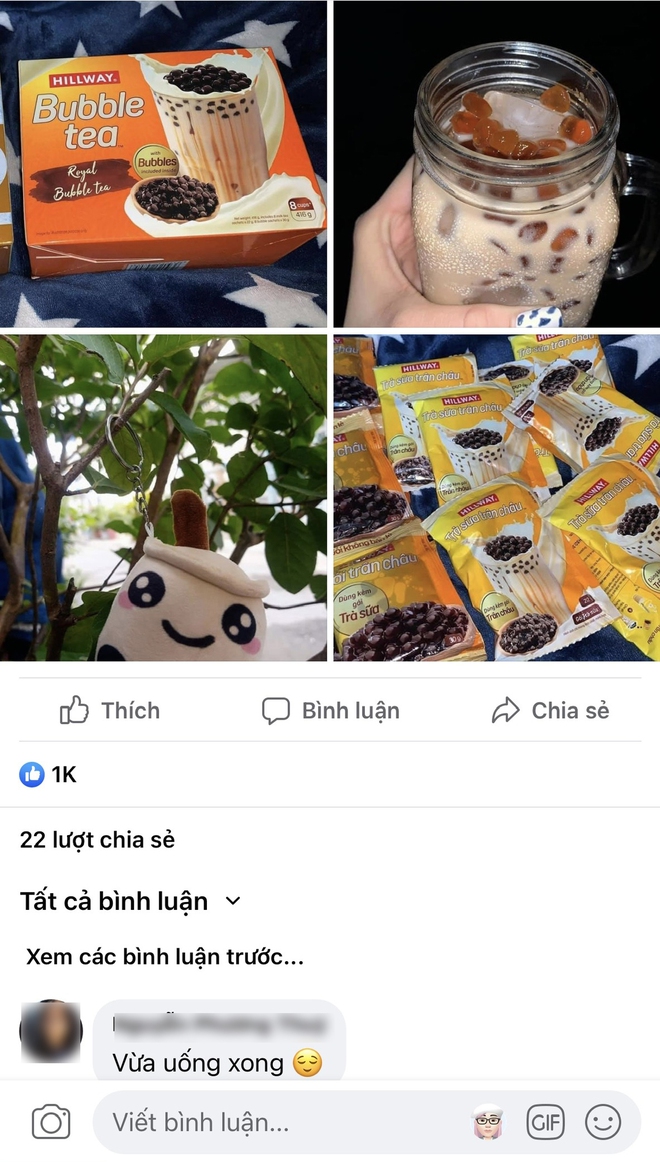Open the 22 lượt chia sẻ list
660x1162 pixels.
pos(97,840)
